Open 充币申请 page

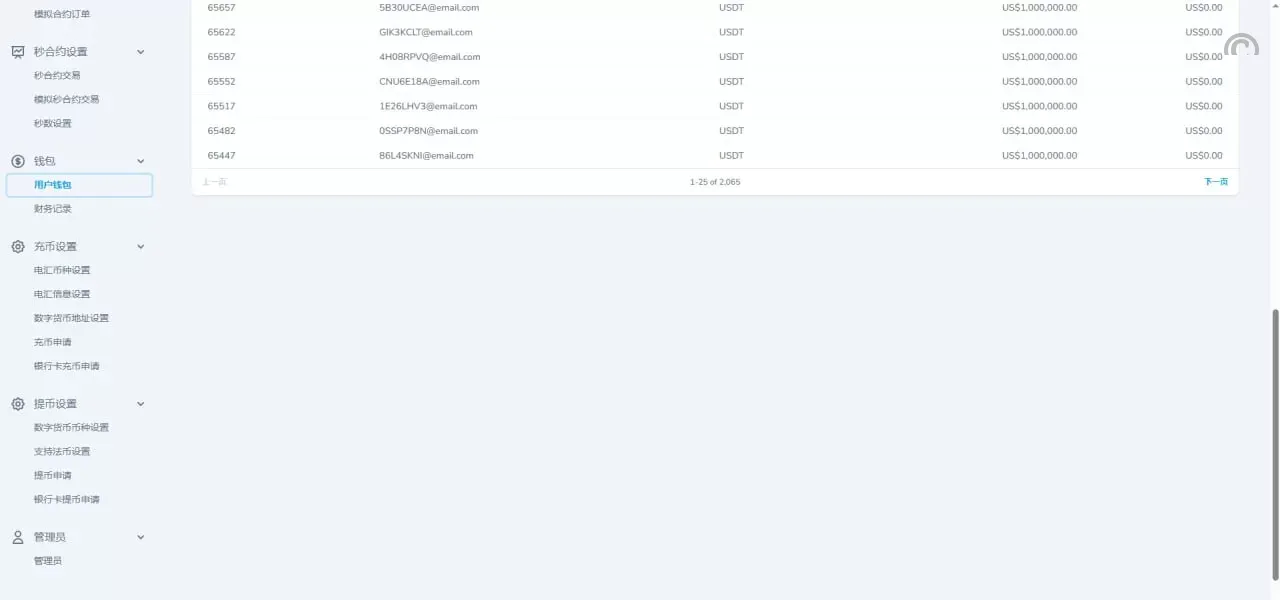pos(52,342)
